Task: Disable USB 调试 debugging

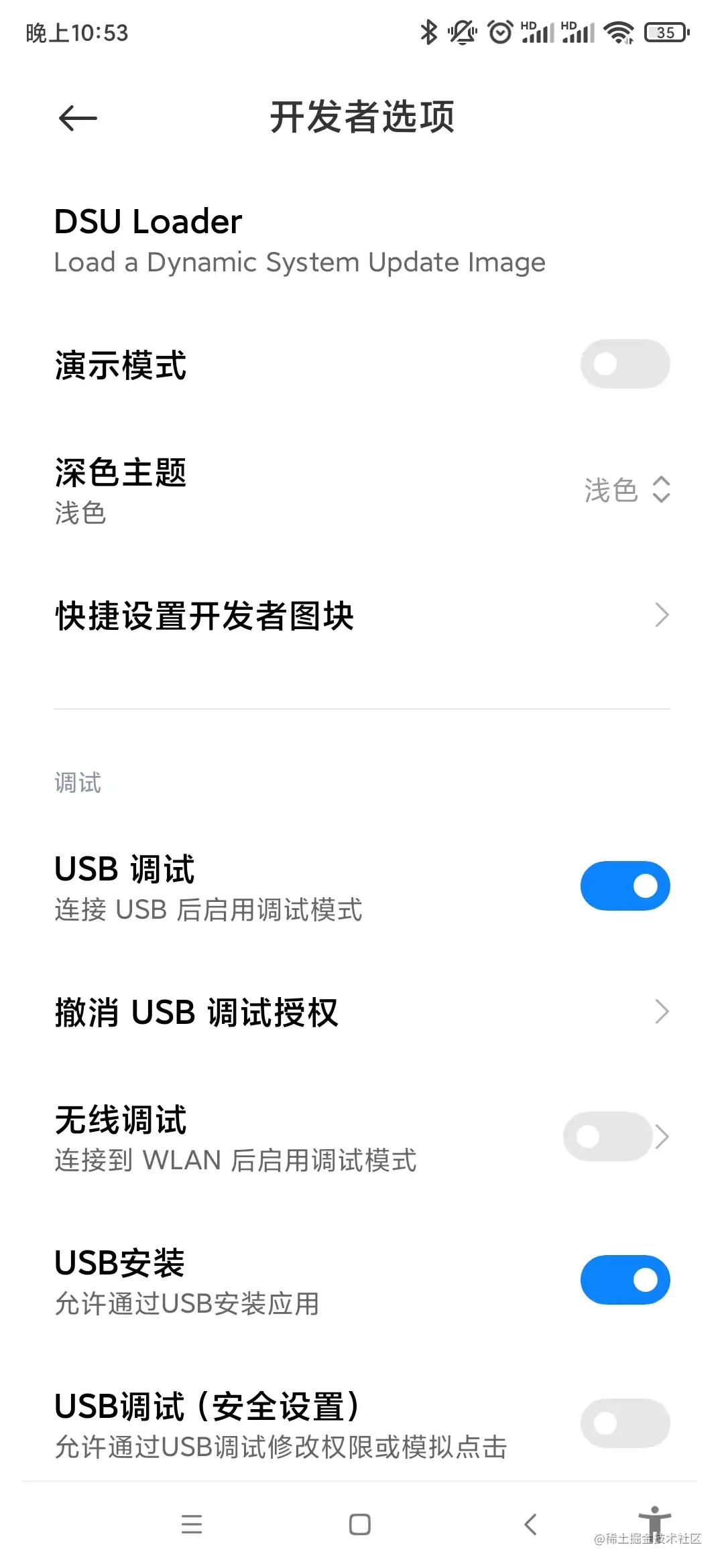Action: point(624,885)
